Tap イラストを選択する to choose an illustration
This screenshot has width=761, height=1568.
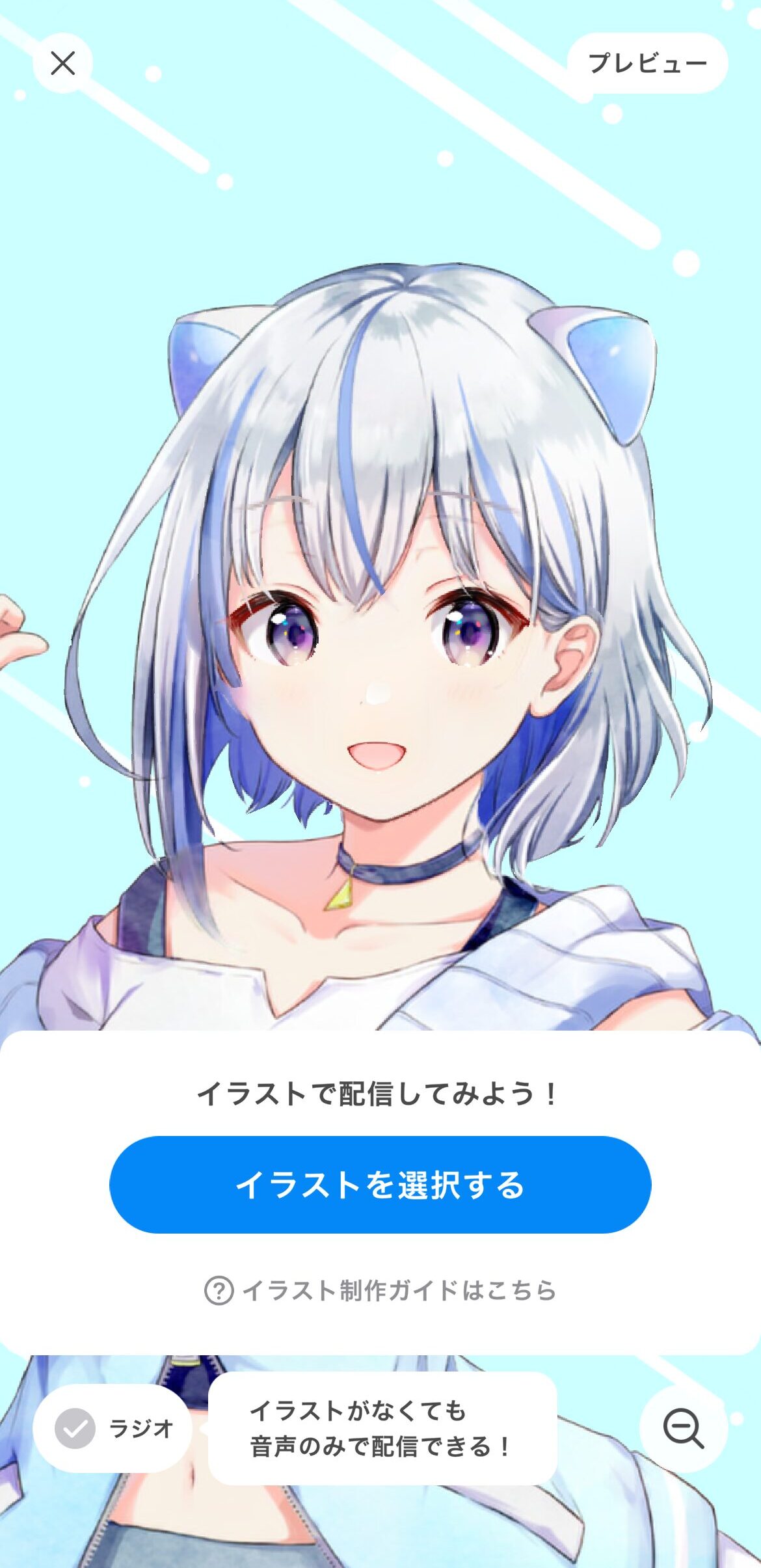tap(380, 1184)
